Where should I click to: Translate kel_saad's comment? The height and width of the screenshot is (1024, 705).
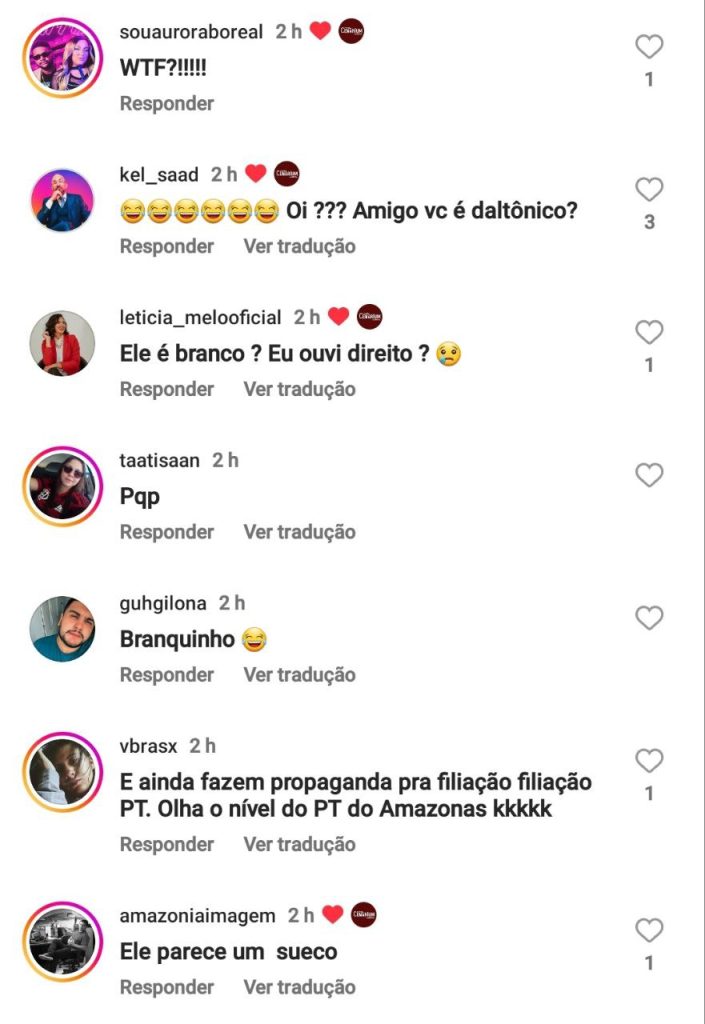(x=299, y=246)
